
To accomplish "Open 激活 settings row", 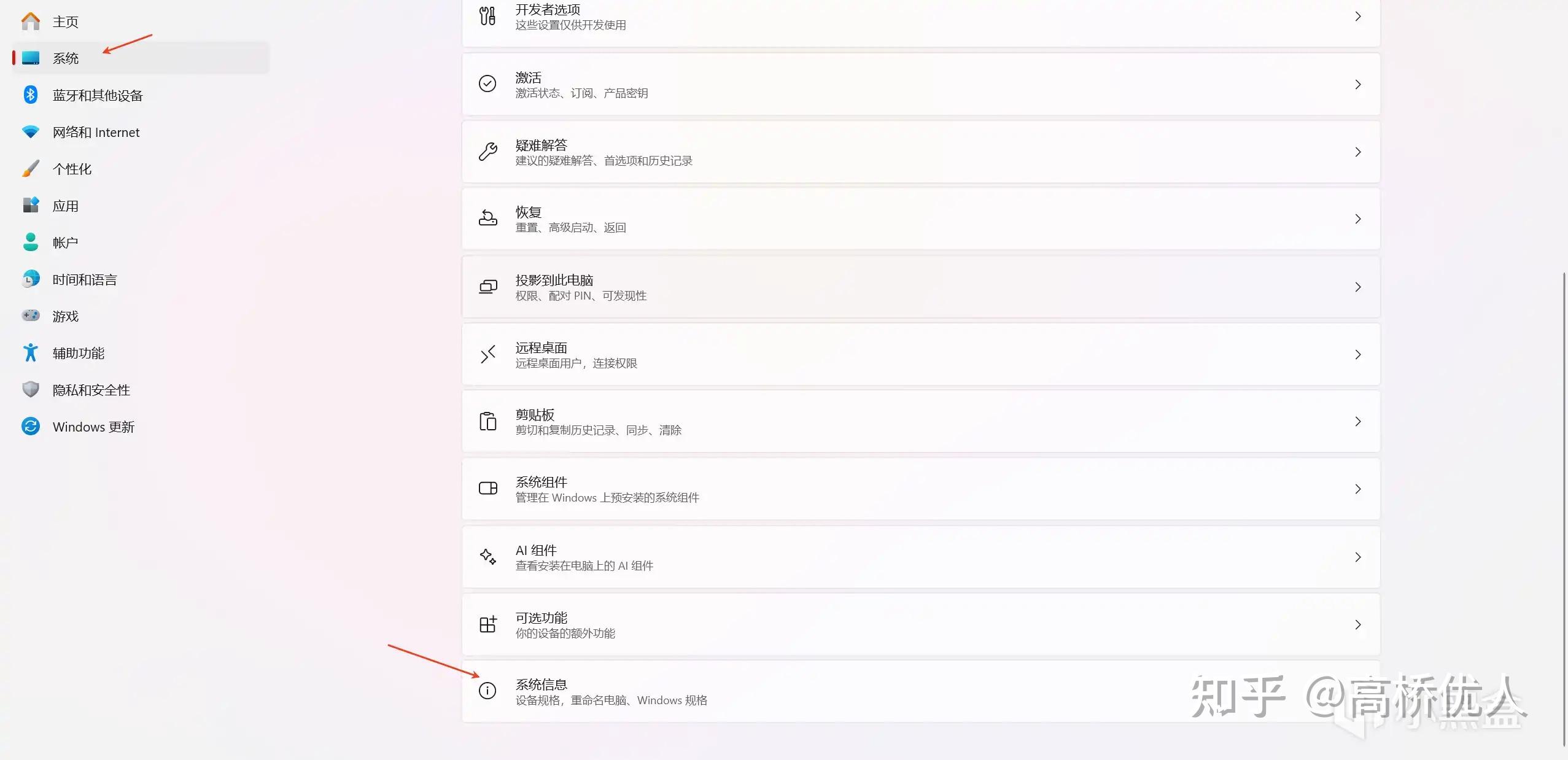I will (x=920, y=85).
